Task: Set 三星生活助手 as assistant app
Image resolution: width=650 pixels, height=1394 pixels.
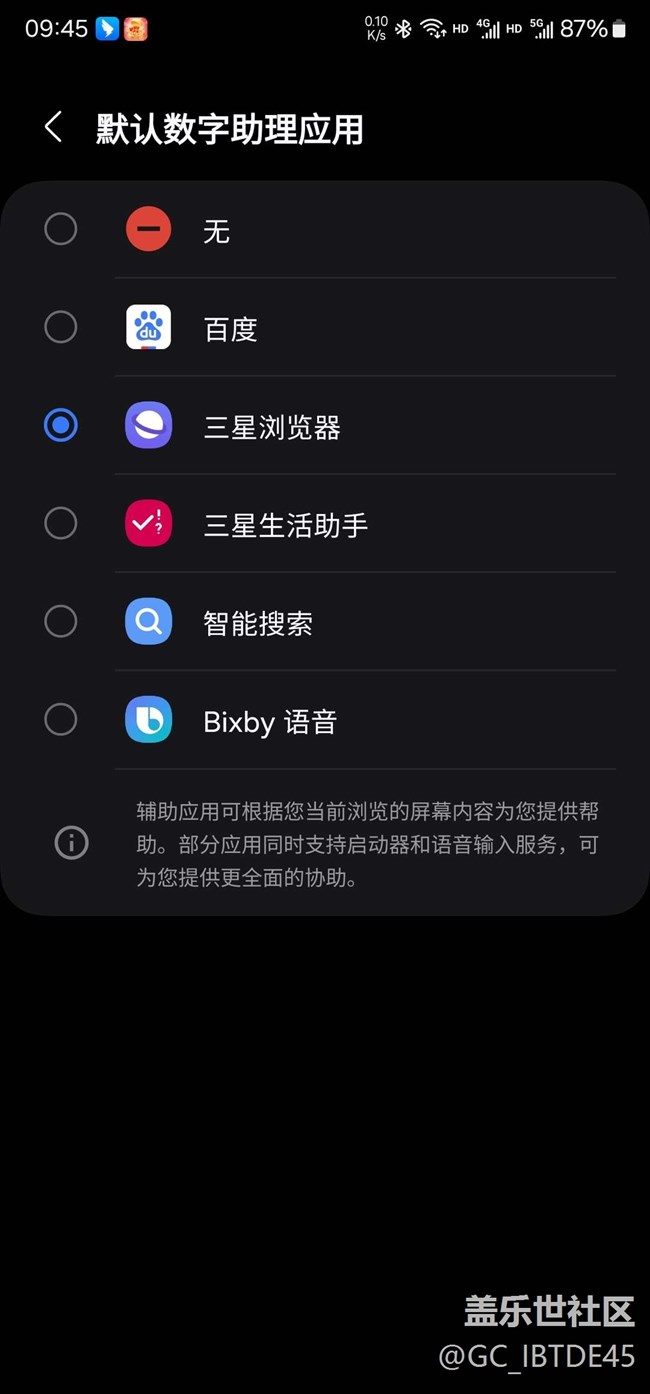Action: pyautogui.click(x=61, y=523)
